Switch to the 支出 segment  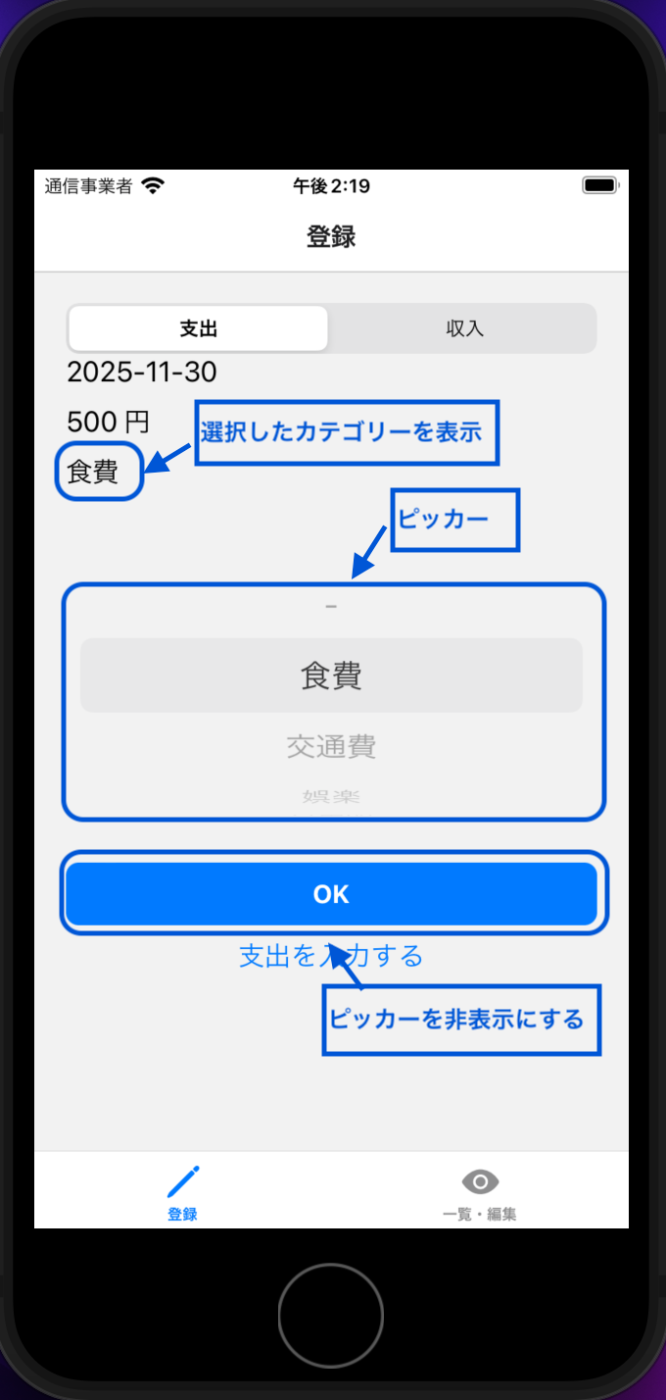tap(198, 329)
